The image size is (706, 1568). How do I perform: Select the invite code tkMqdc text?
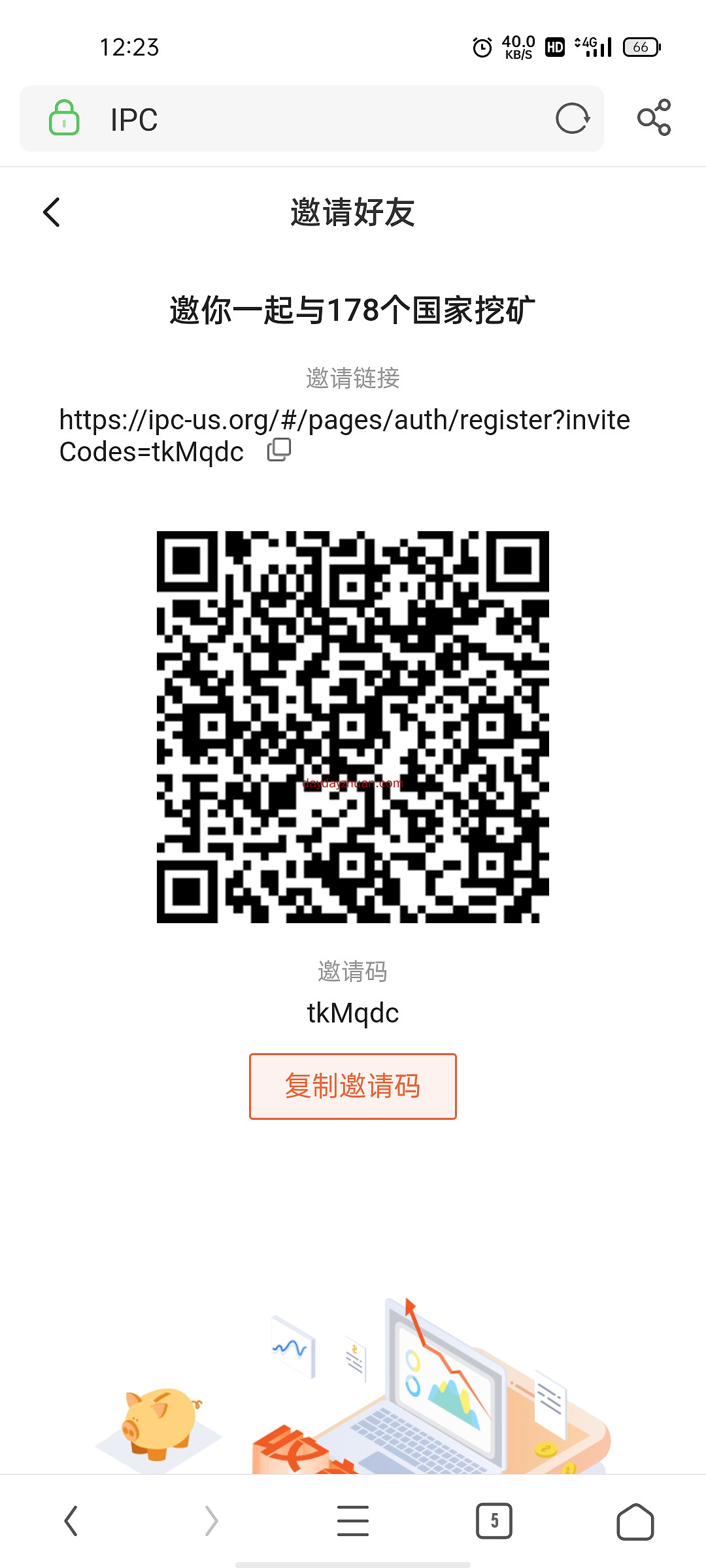[353, 1011]
